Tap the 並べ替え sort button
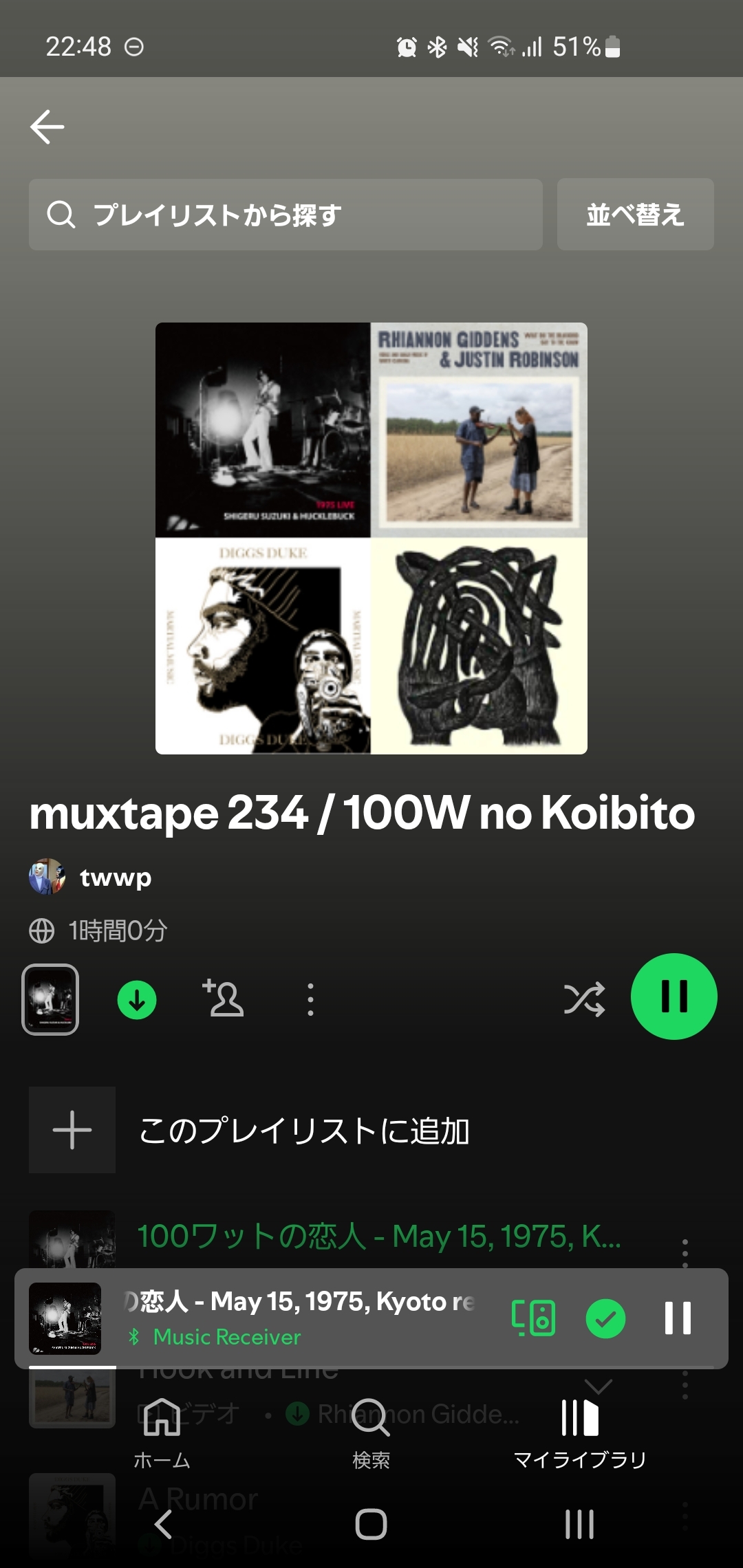Viewport: 743px width, 1568px height. tap(635, 215)
